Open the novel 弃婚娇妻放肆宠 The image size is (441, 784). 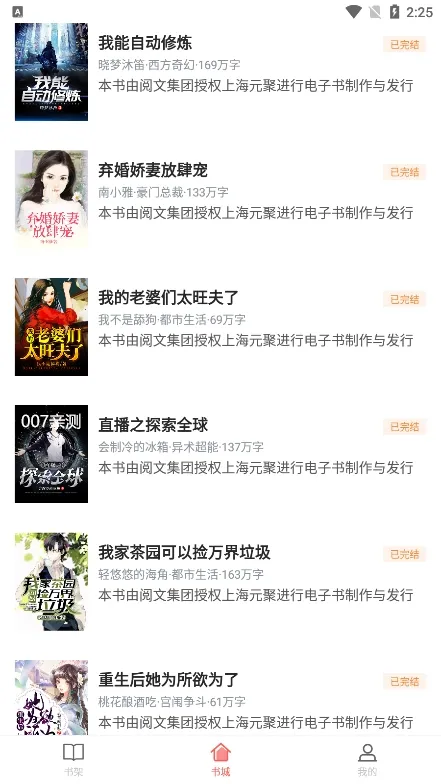[220, 199]
